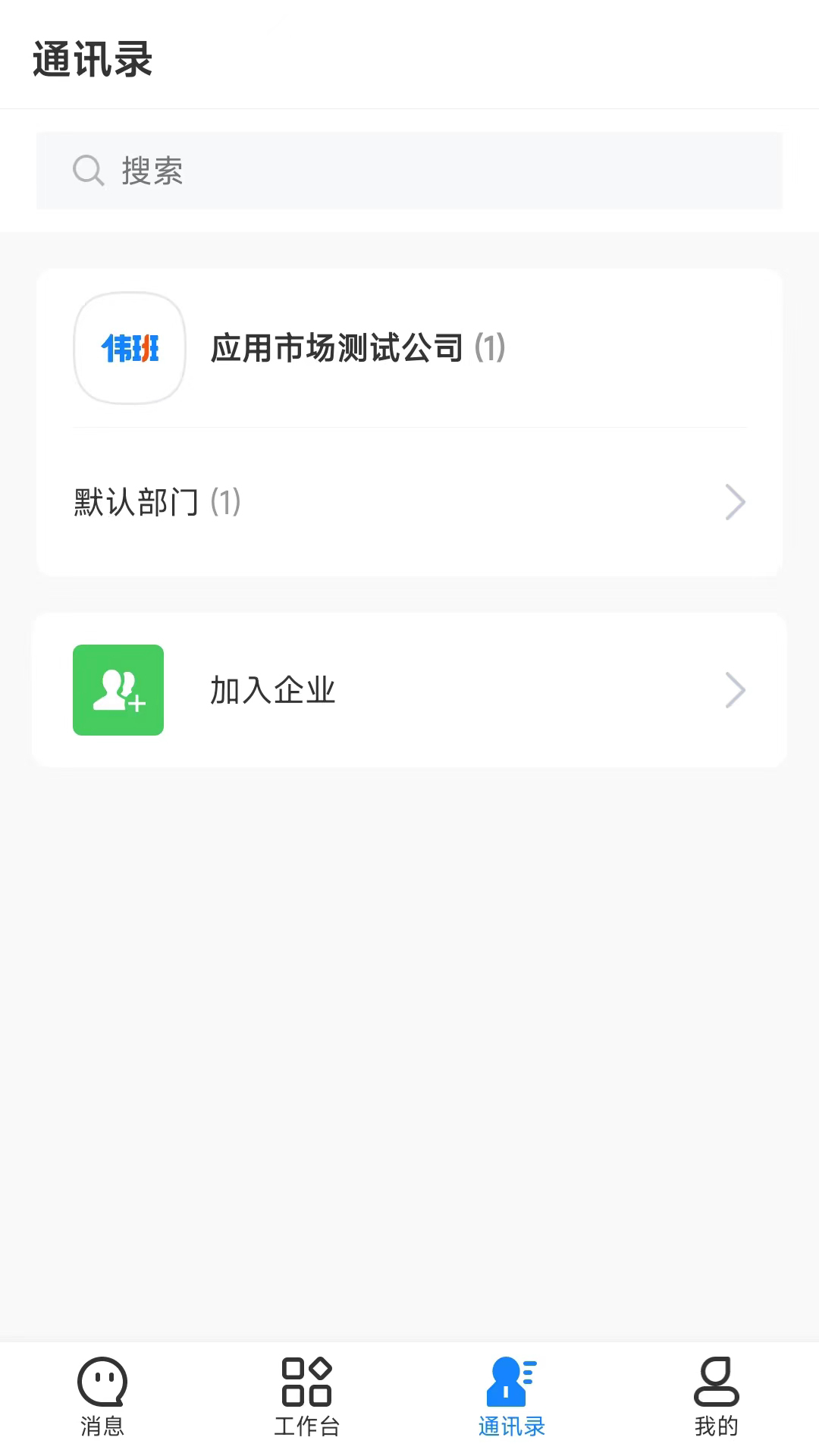This screenshot has height=1456, width=819.
Task: Select the 通讯录 tab
Action: tap(512, 1397)
